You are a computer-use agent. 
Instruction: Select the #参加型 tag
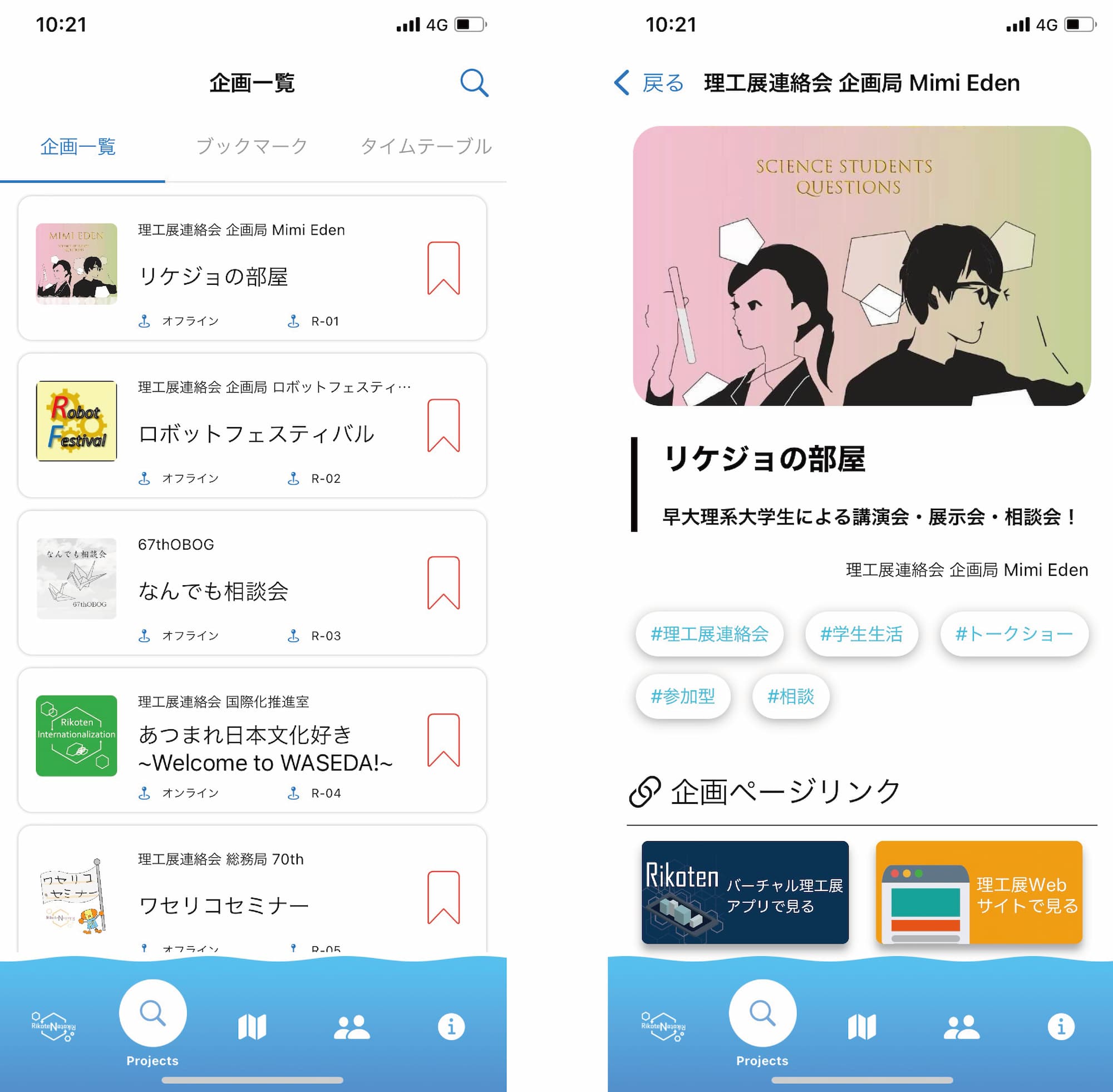[x=683, y=696]
